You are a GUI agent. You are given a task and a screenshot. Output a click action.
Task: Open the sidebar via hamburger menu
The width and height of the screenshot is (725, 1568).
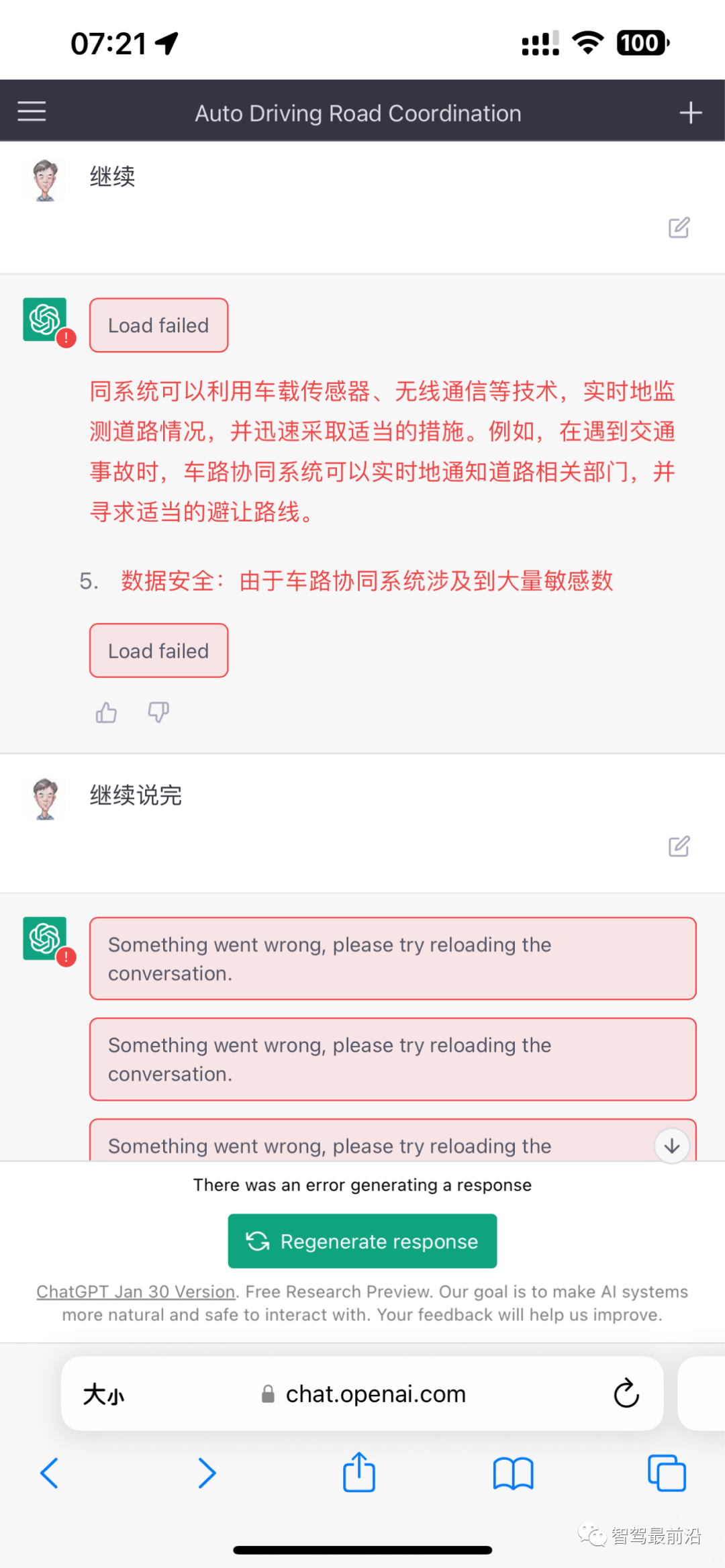point(31,111)
